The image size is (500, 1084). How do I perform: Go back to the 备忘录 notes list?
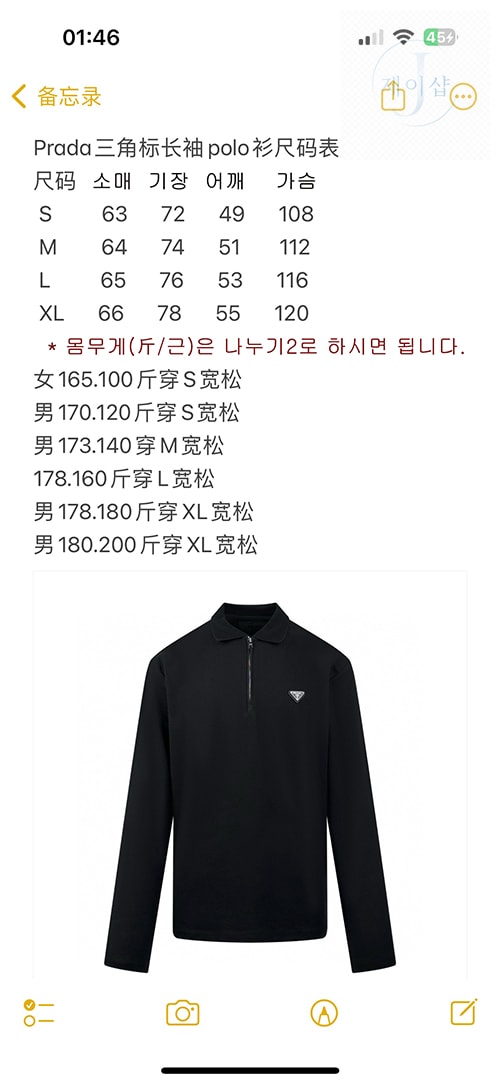tap(57, 96)
